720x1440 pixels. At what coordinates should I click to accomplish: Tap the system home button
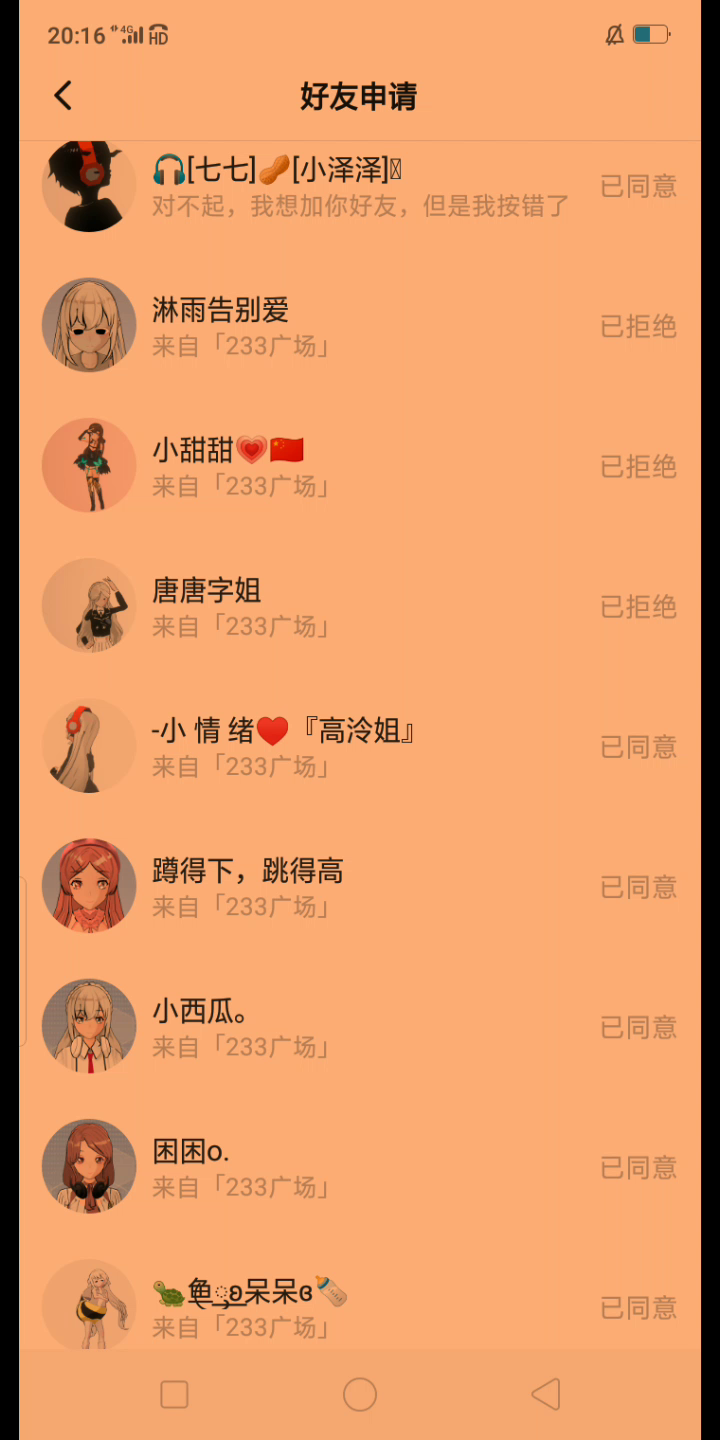coord(360,1395)
